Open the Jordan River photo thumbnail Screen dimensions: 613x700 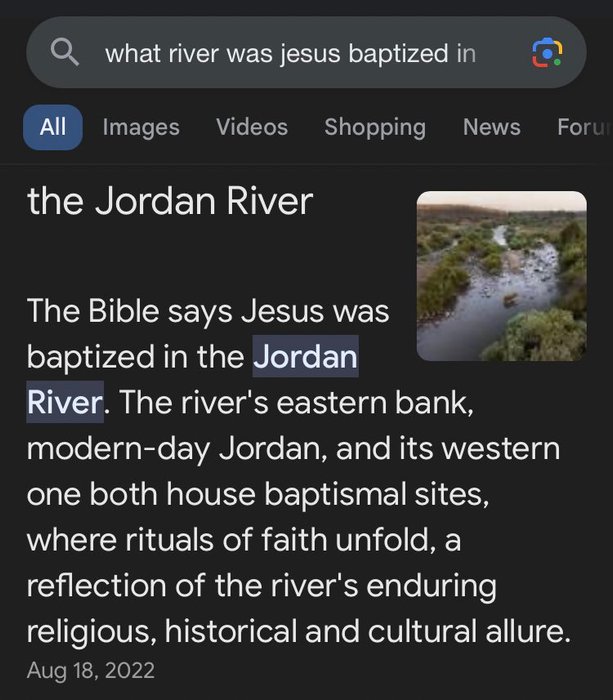tap(501, 276)
